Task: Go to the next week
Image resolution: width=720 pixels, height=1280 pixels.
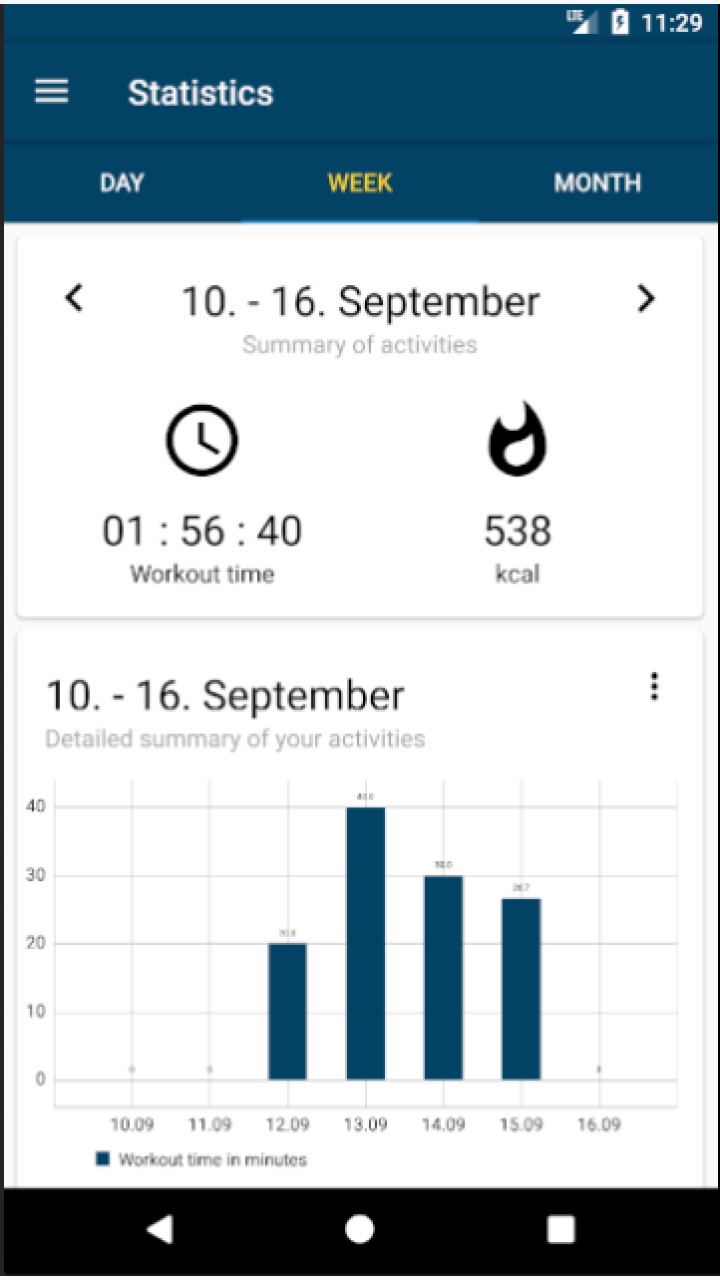Action: click(x=646, y=298)
